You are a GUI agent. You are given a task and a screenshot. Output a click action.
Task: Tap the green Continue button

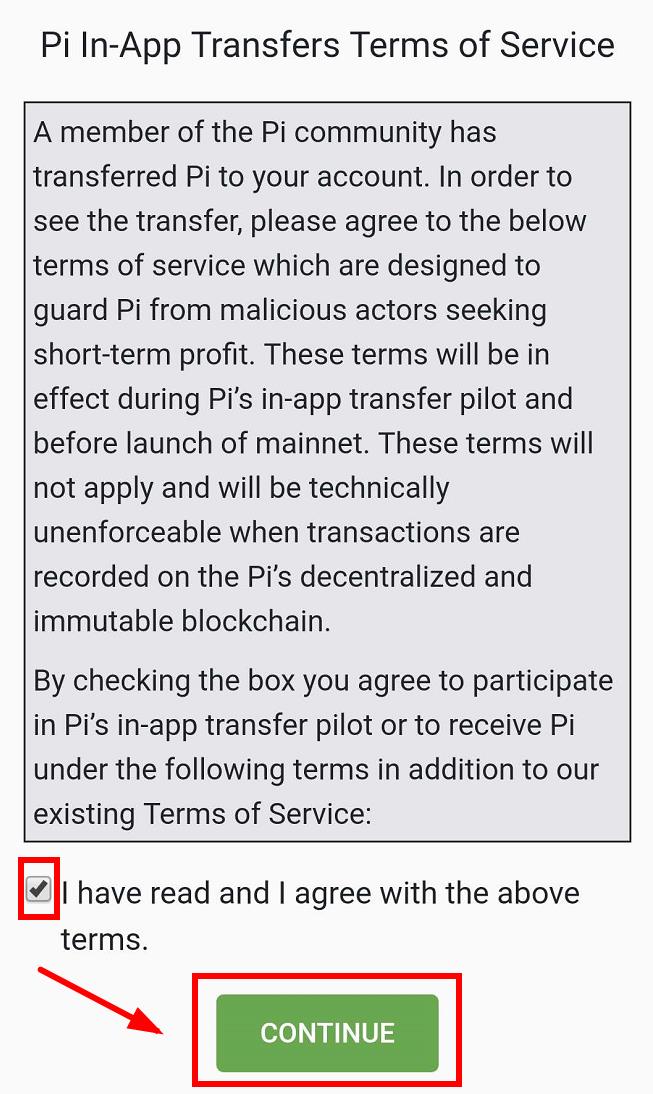327,1032
